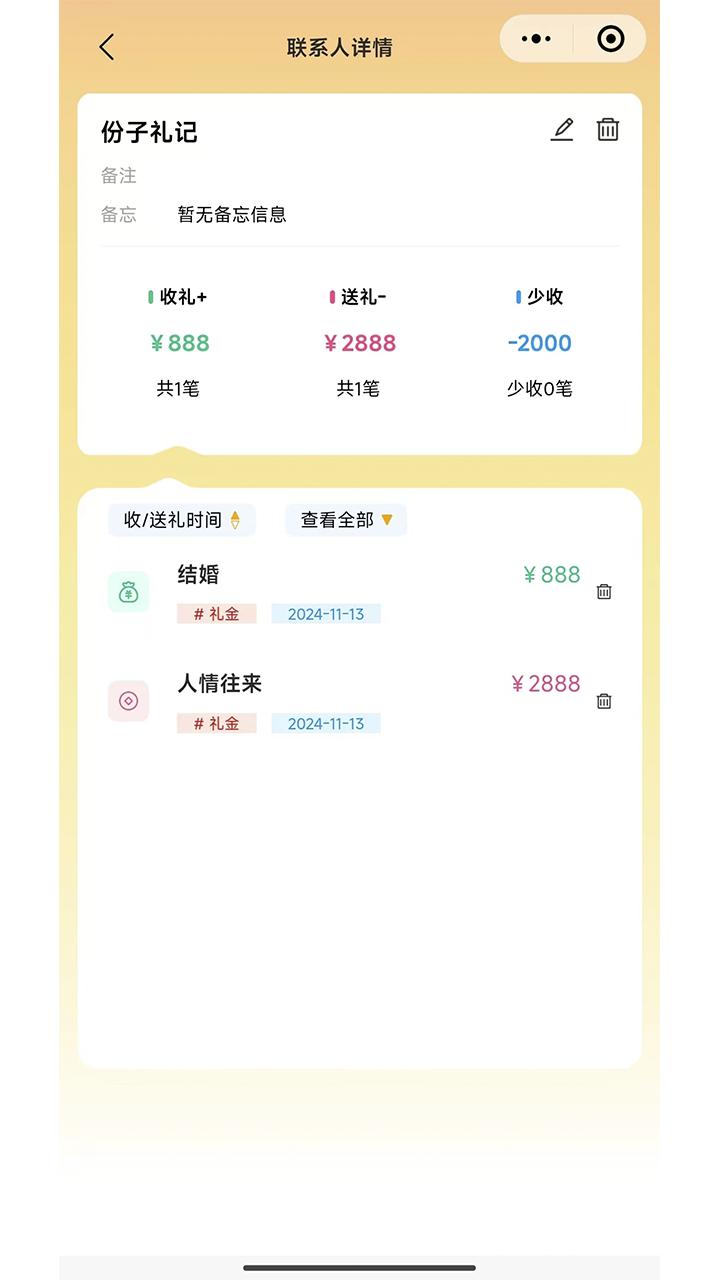Sort by 收/送礼时间
720x1280 pixels.
pos(182,520)
